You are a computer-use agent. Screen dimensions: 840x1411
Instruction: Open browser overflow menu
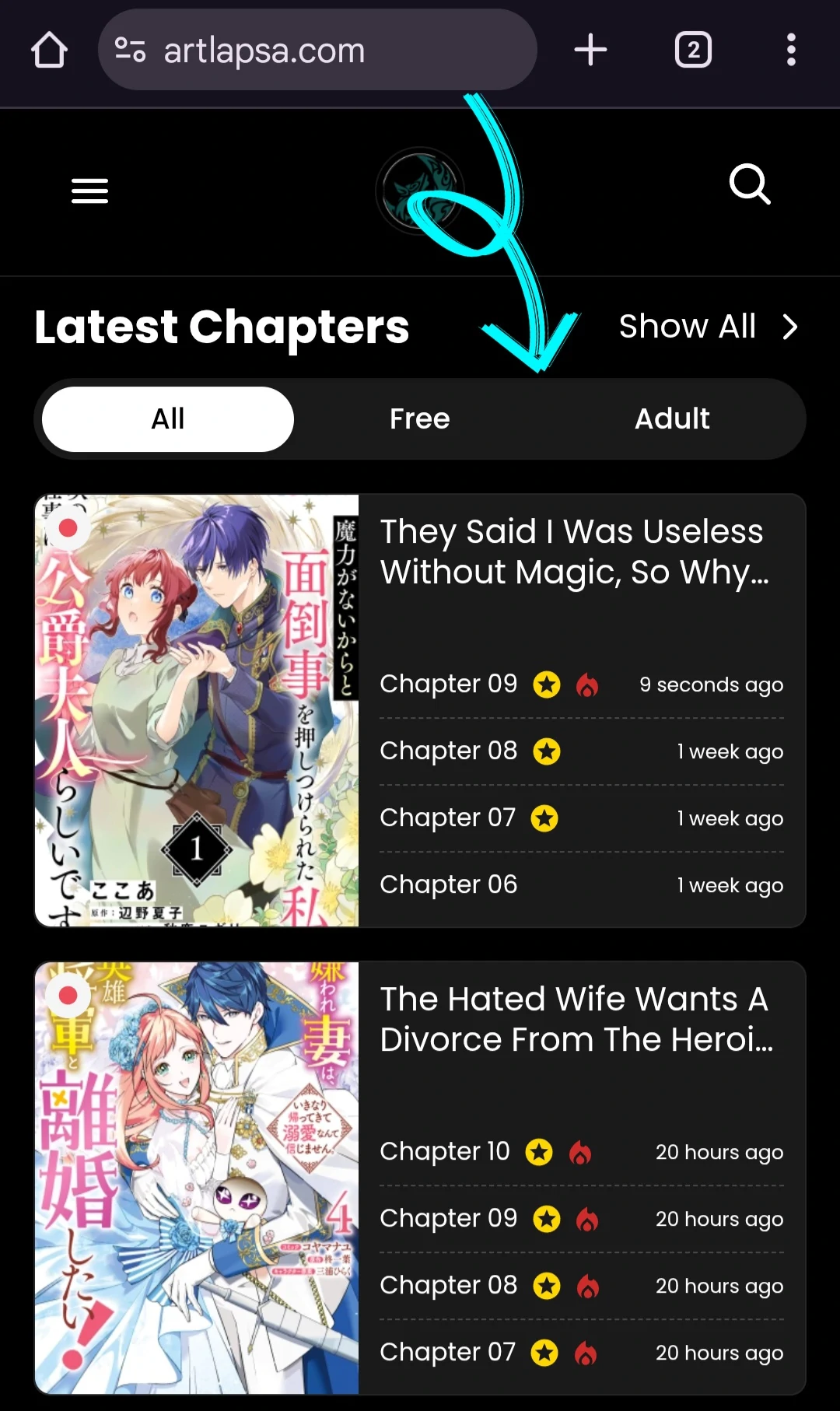pos(790,51)
